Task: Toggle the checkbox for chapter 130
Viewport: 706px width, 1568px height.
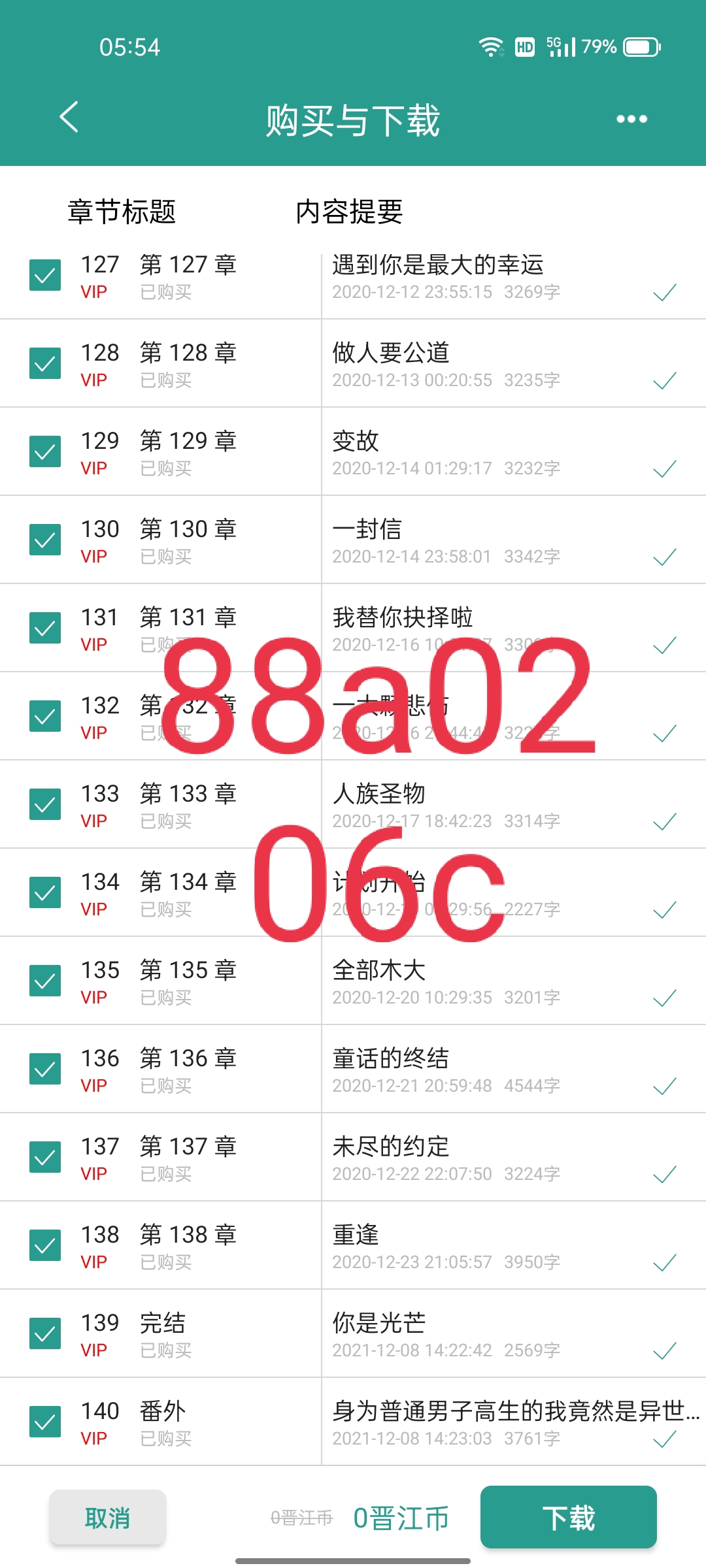Action: (45, 540)
